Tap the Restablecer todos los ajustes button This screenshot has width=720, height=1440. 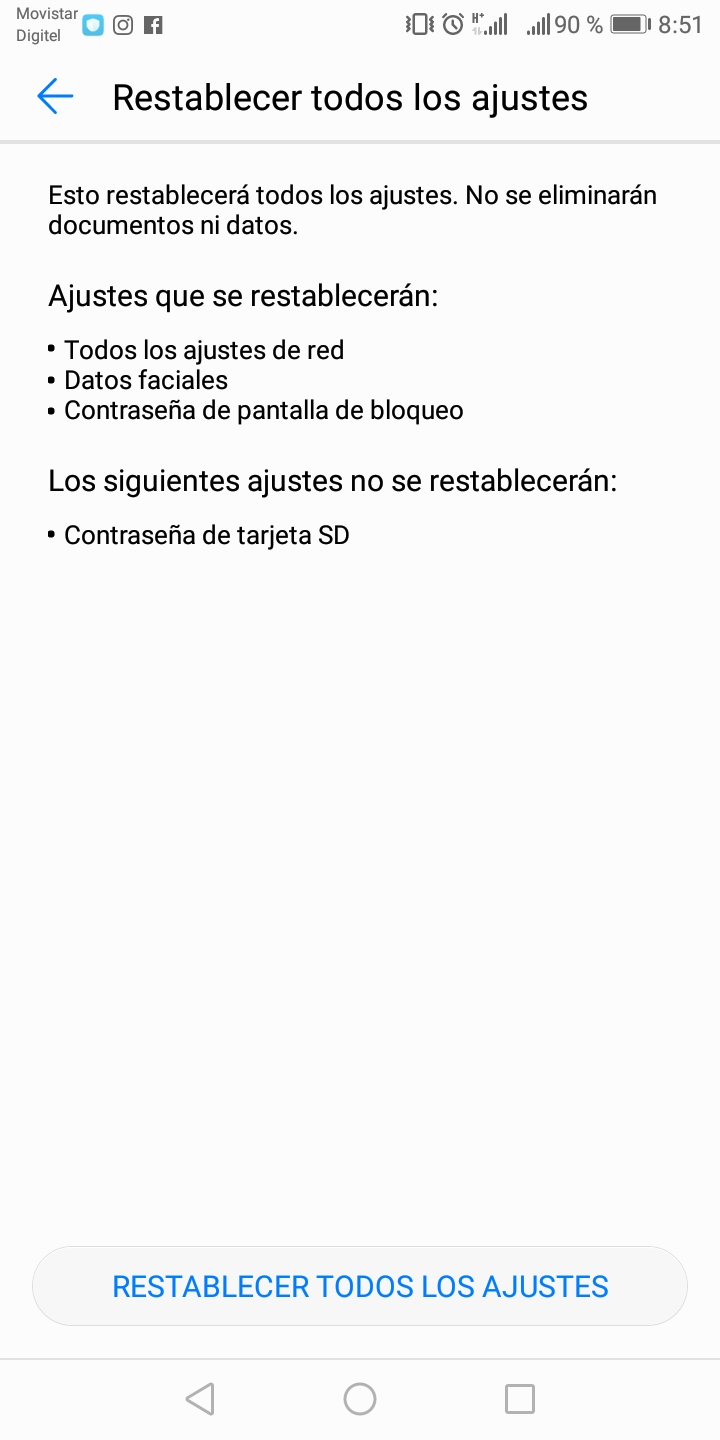(360, 1286)
